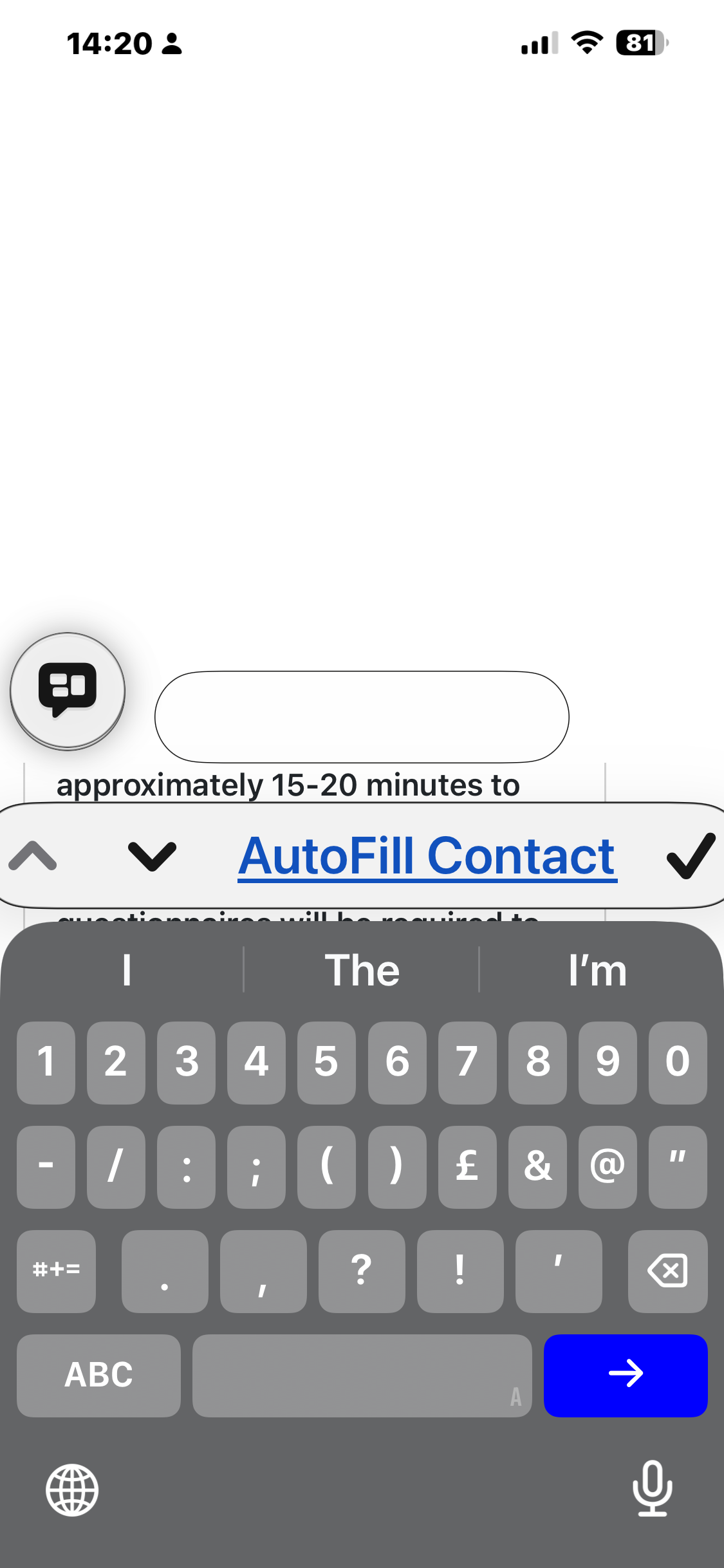Switch keyboard language via globe icon
This screenshot has width=724, height=1568.
(x=72, y=1490)
